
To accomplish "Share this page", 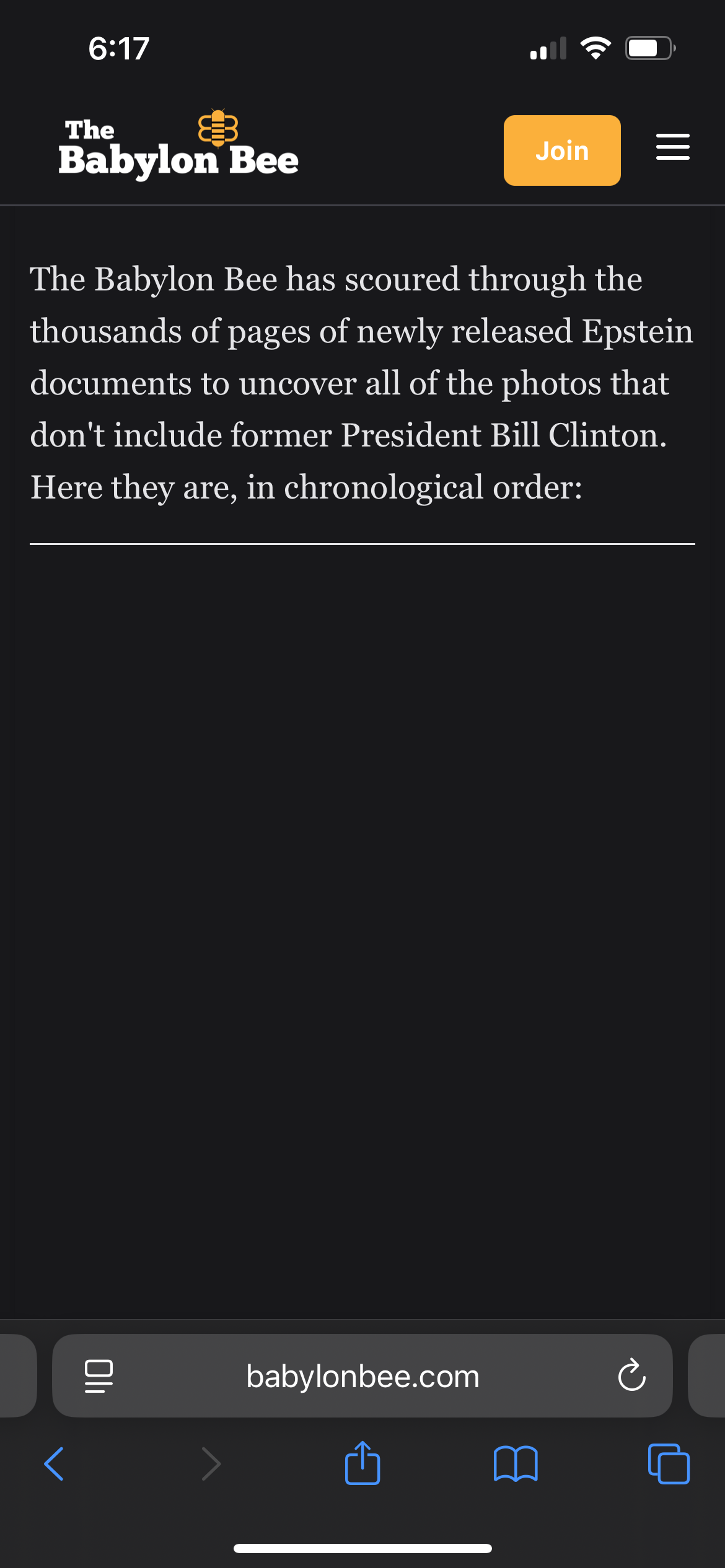I will 362,1463.
